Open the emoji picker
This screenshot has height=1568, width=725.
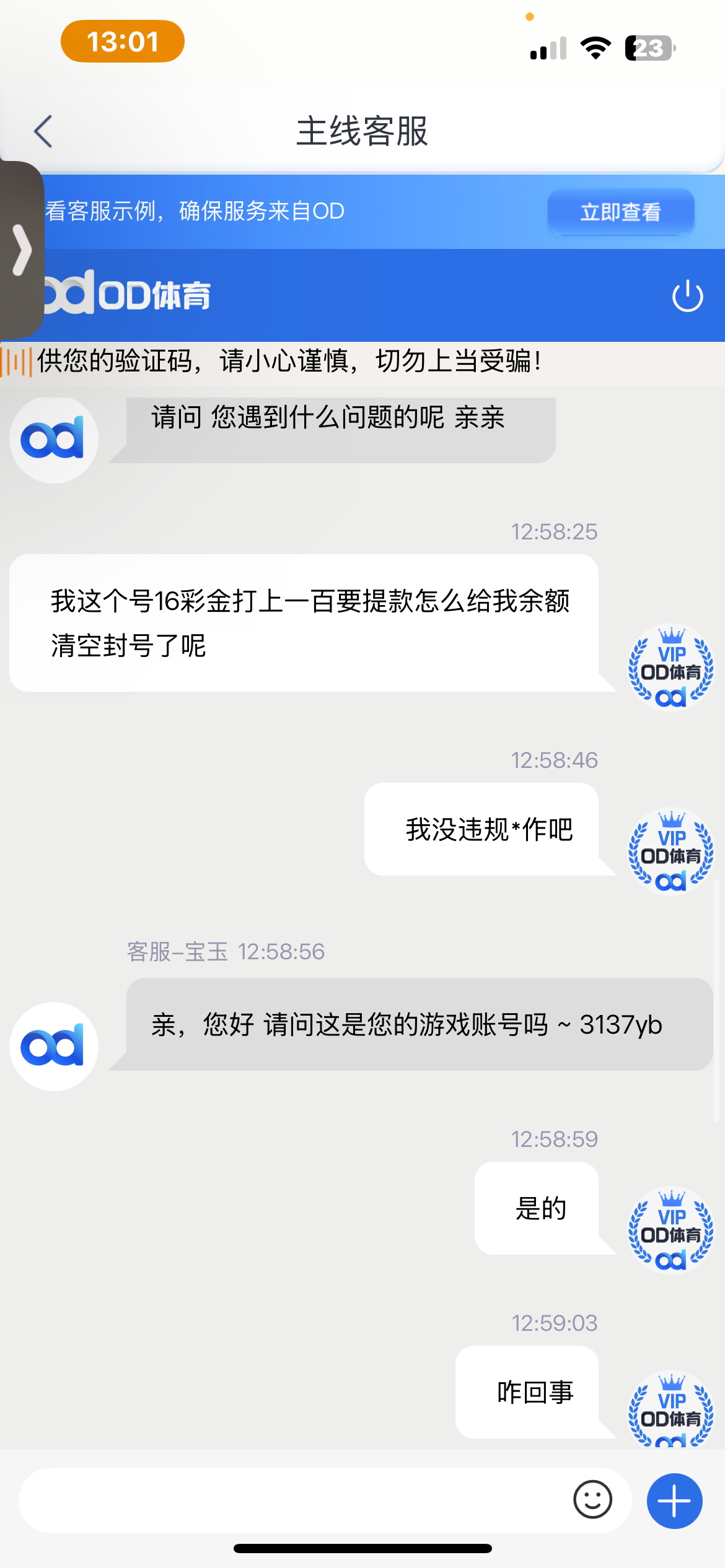pos(592,1500)
